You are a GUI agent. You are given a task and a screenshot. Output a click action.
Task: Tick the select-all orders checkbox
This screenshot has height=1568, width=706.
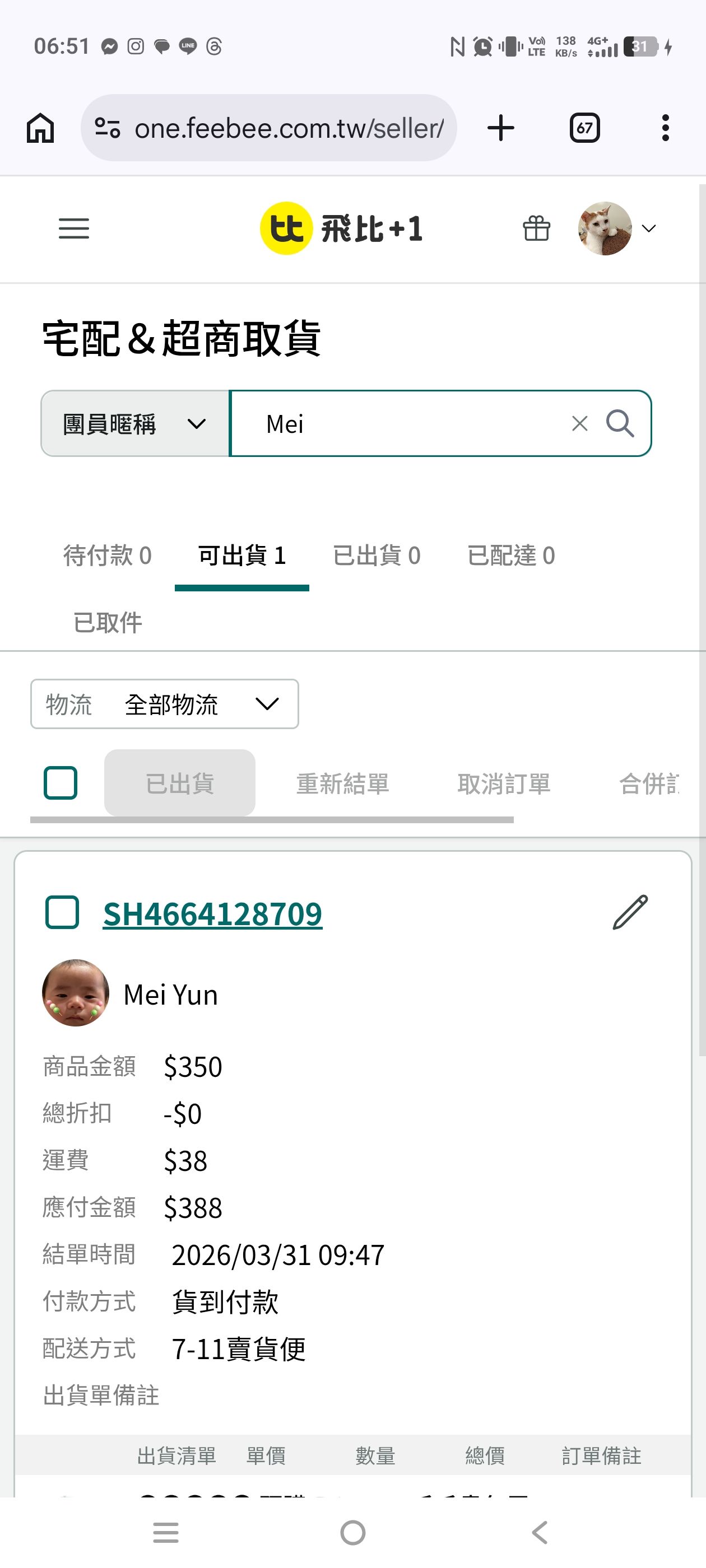[x=61, y=783]
